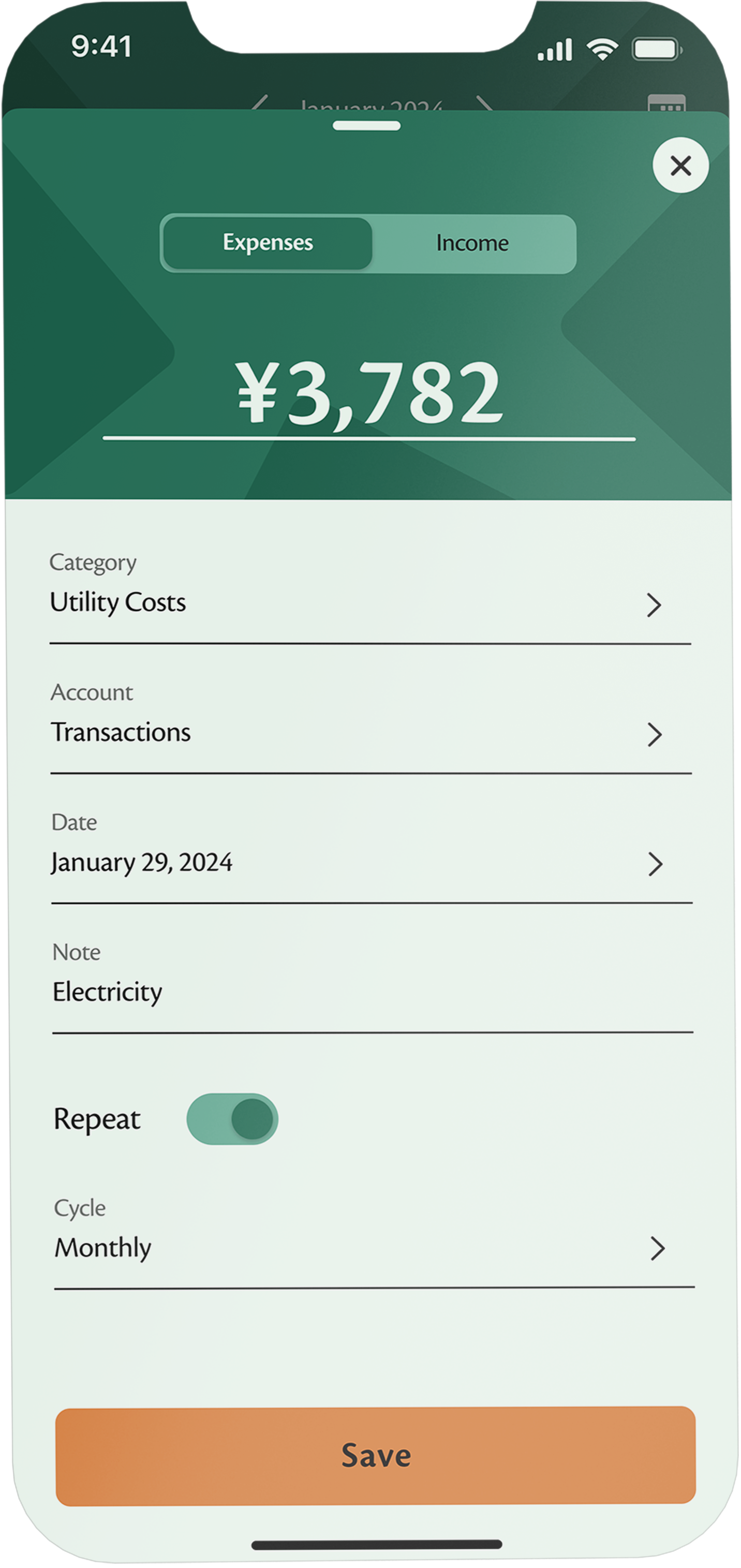Disable the Repeat toggle
741x1568 pixels.
(232, 1119)
